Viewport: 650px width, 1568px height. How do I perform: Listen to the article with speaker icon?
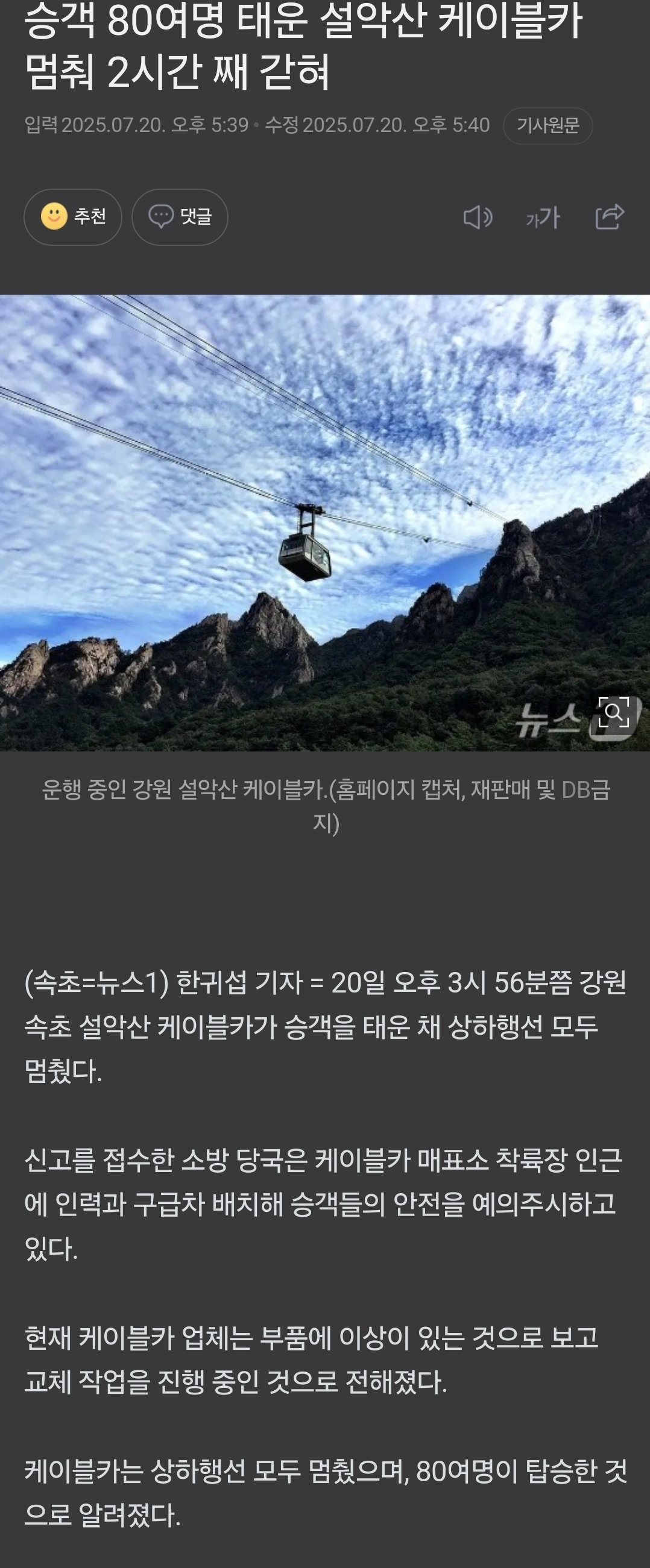pyautogui.click(x=478, y=218)
